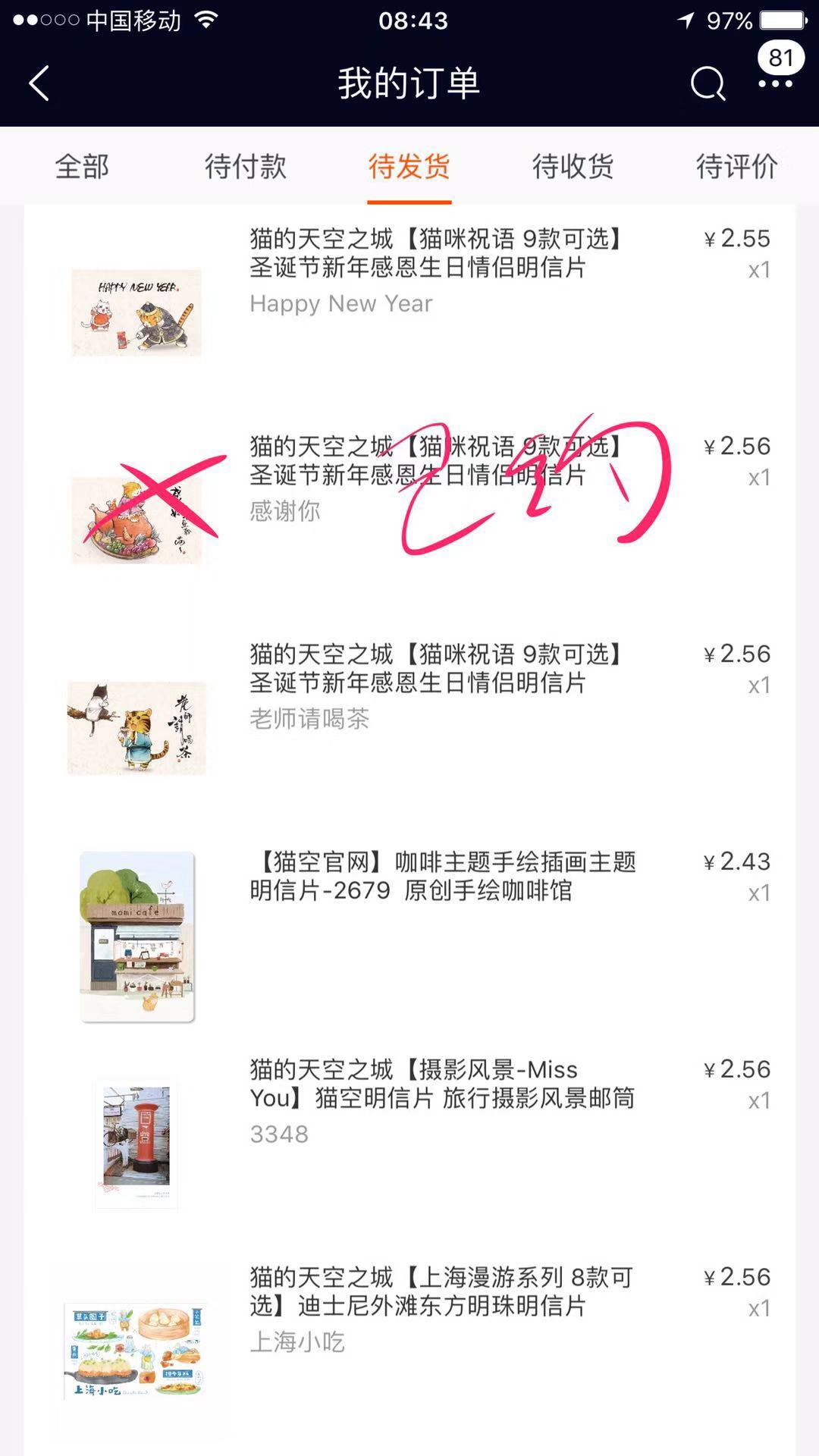
Task: Select the 待发货 tab
Action: (x=409, y=166)
